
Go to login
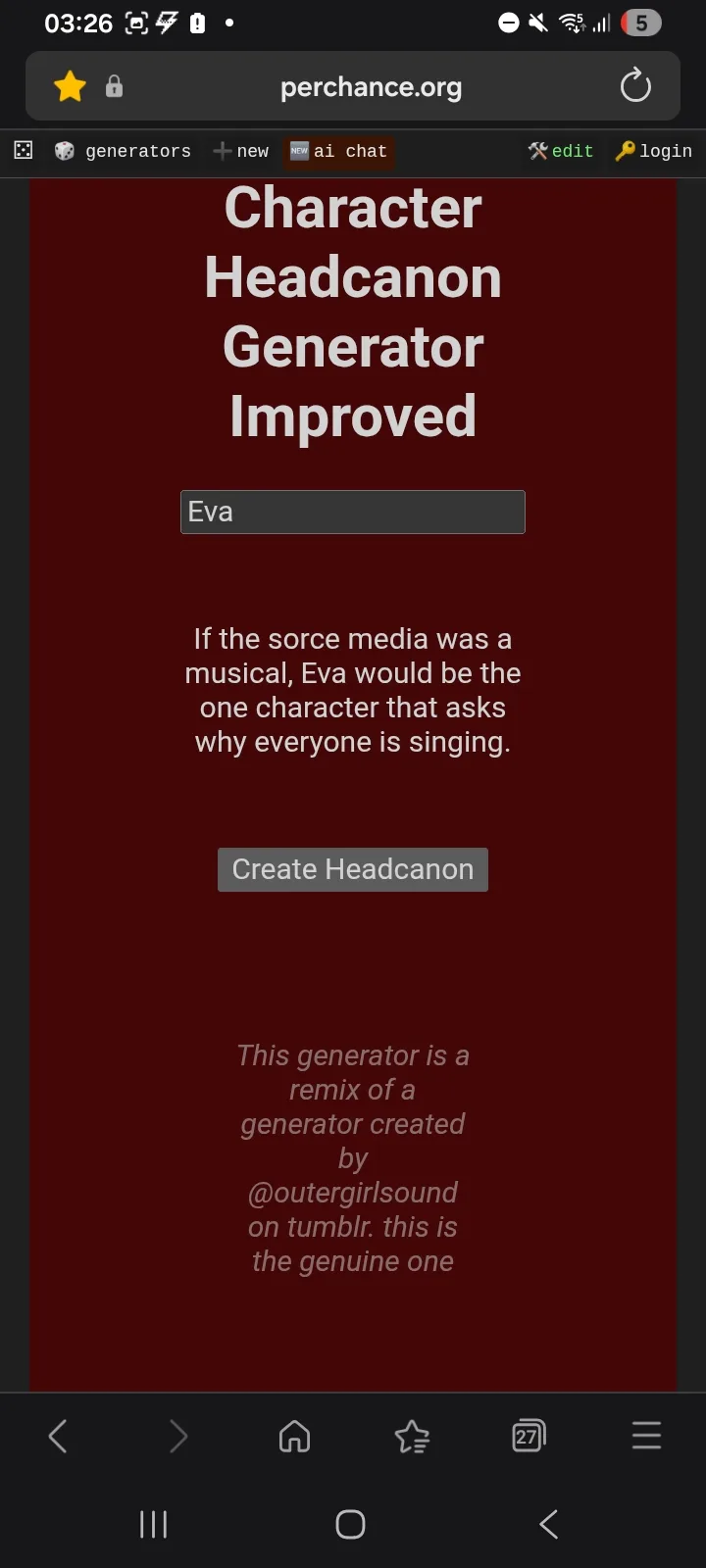pos(653,151)
